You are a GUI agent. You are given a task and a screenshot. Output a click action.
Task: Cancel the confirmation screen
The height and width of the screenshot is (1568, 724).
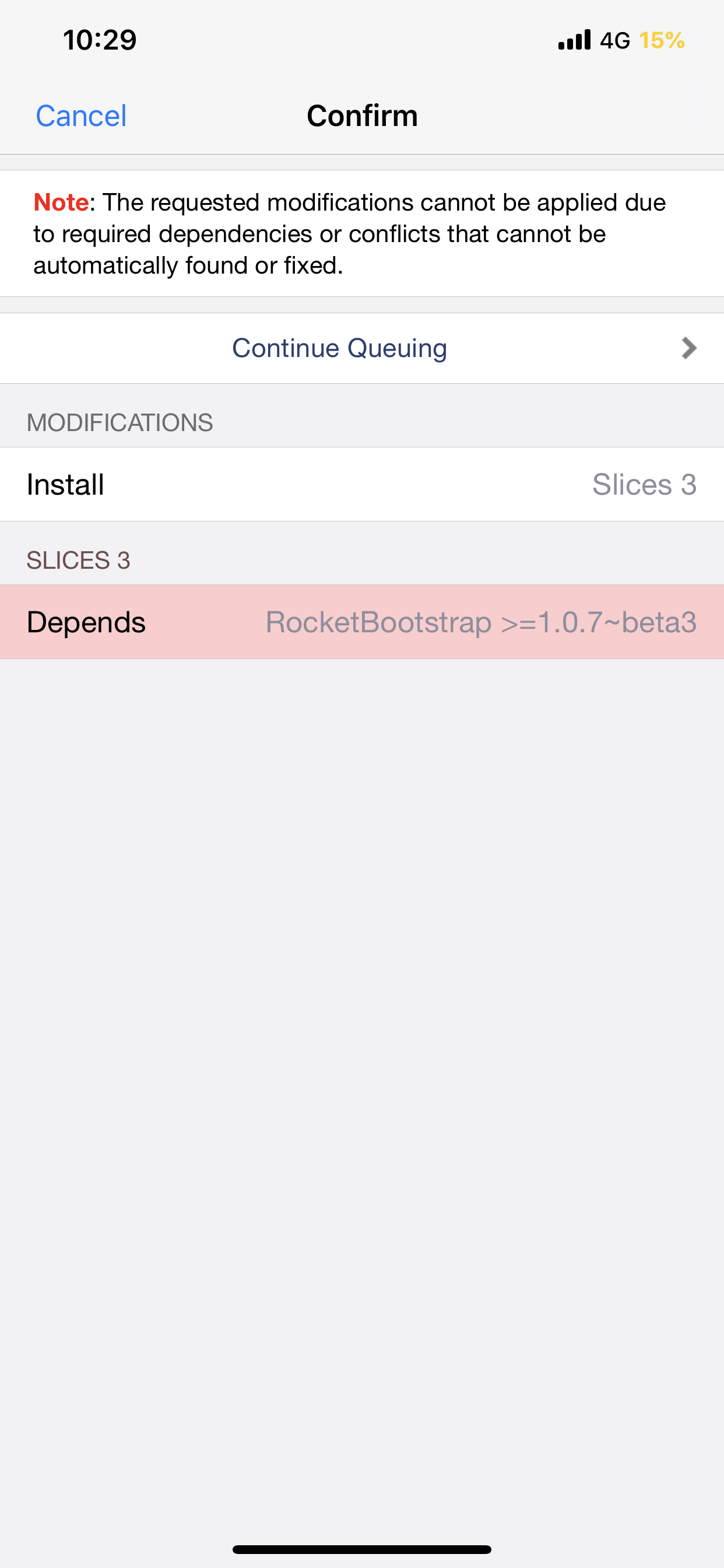81,116
